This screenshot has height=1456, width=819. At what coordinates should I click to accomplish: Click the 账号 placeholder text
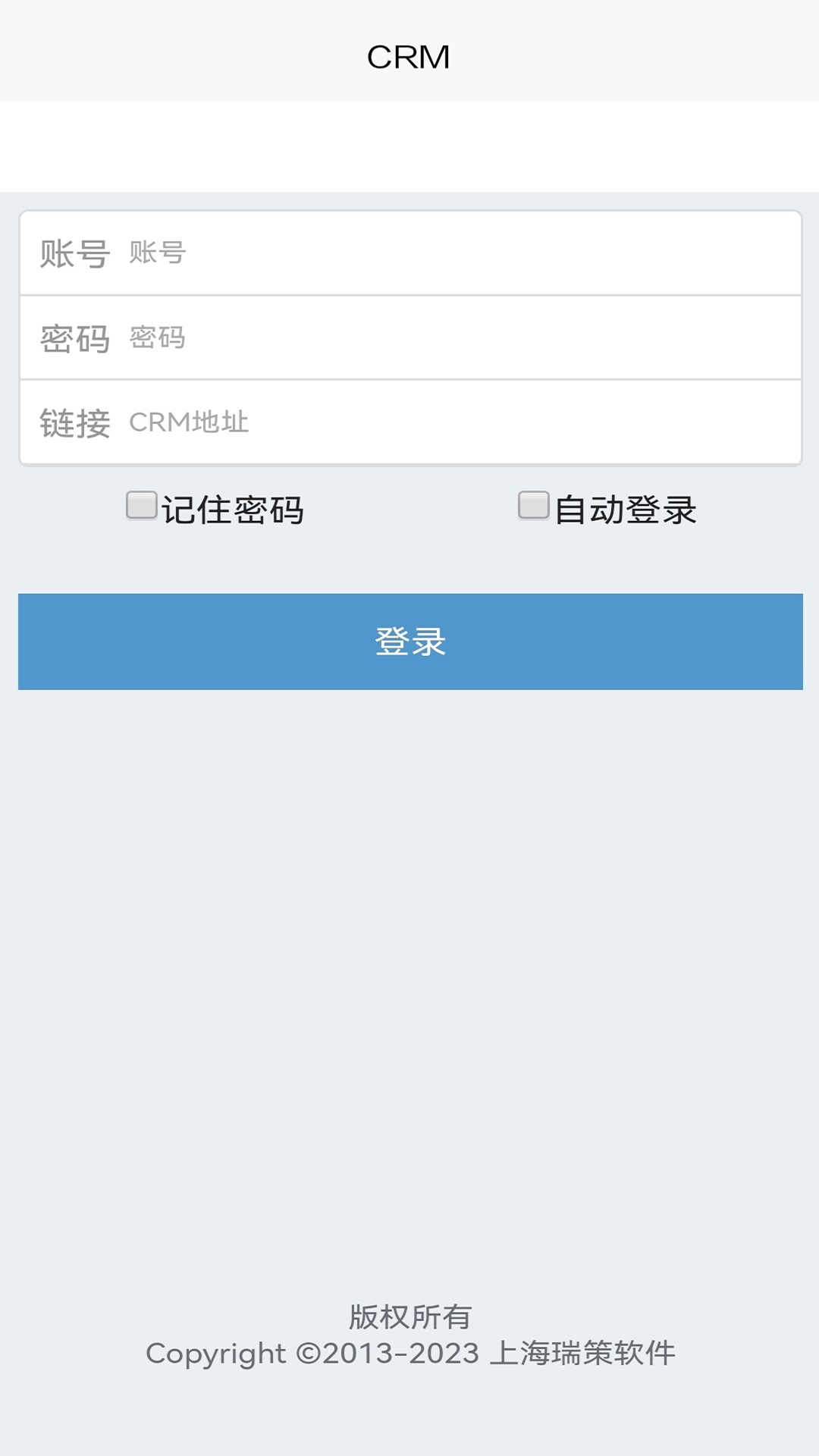(157, 254)
